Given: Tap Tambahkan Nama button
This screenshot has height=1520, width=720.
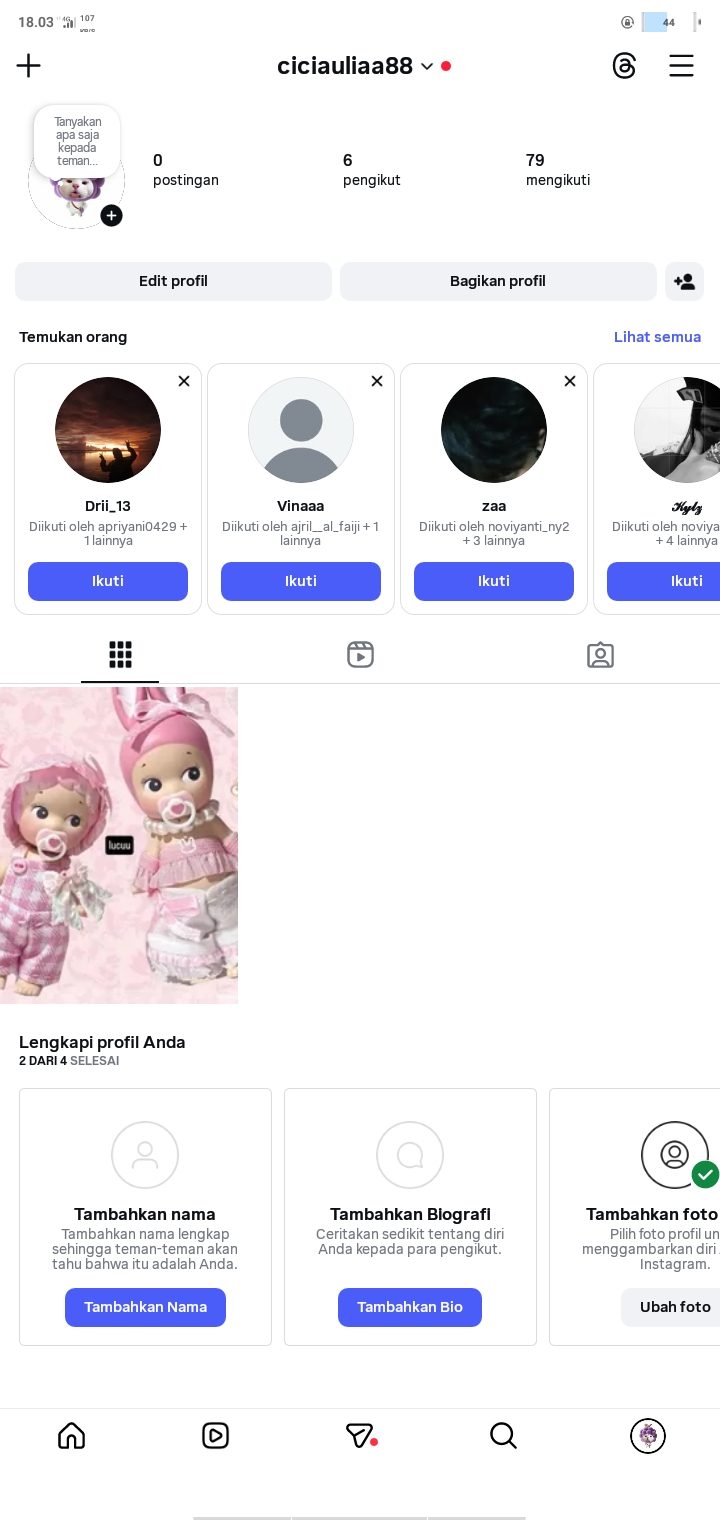Looking at the screenshot, I should [x=145, y=1307].
